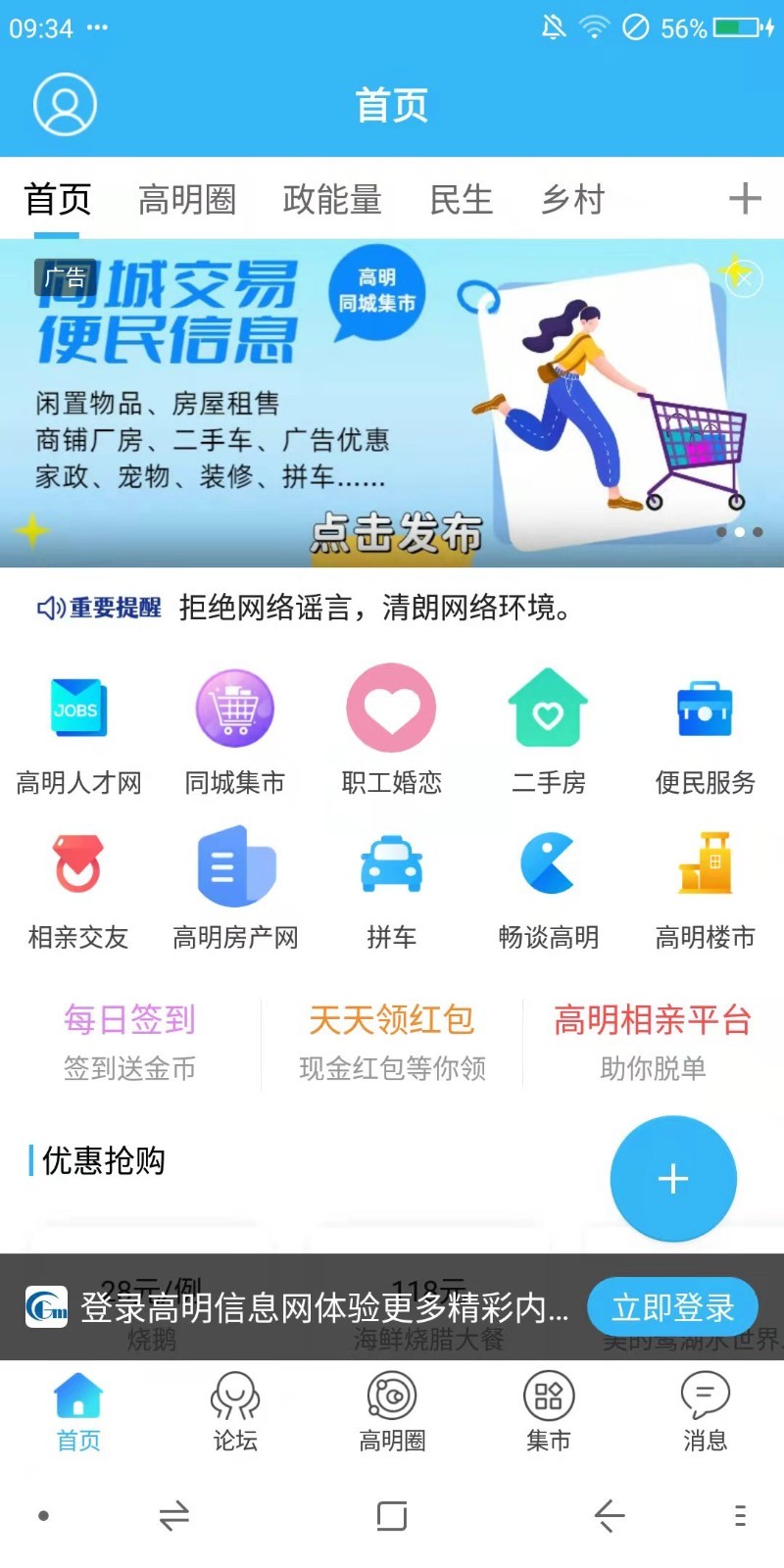
Task: Switch to the 政能量 tab
Action: (x=333, y=199)
